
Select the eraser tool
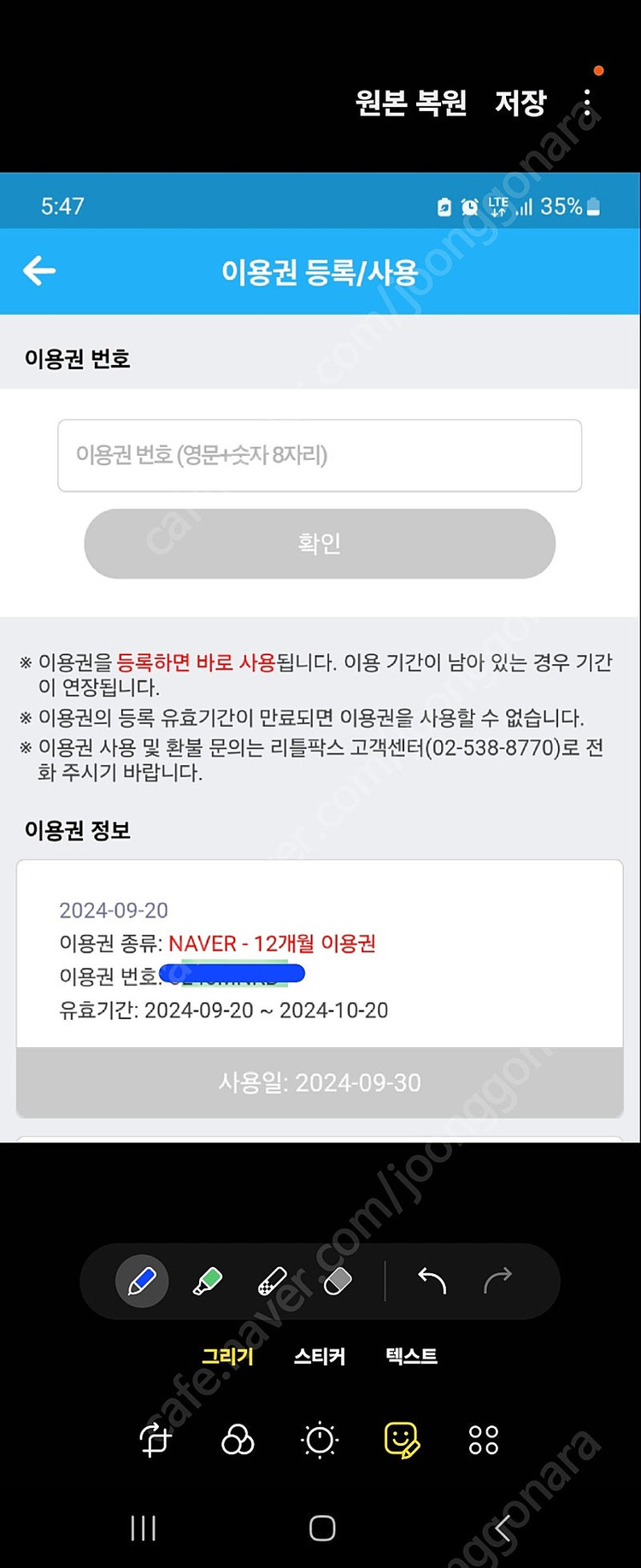338,1281
